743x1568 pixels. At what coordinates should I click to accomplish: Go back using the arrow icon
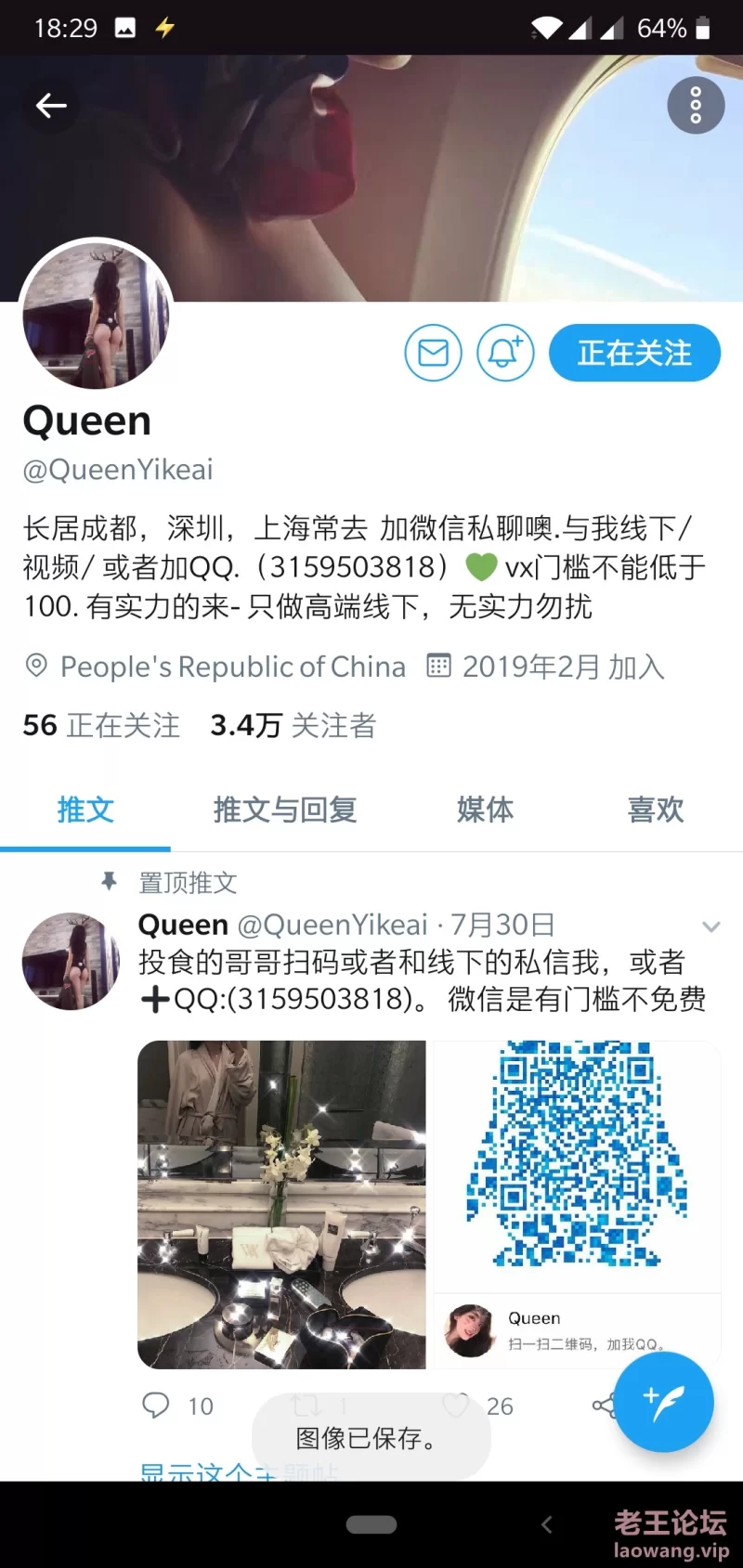pyautogui.click(x=51, y=106)
